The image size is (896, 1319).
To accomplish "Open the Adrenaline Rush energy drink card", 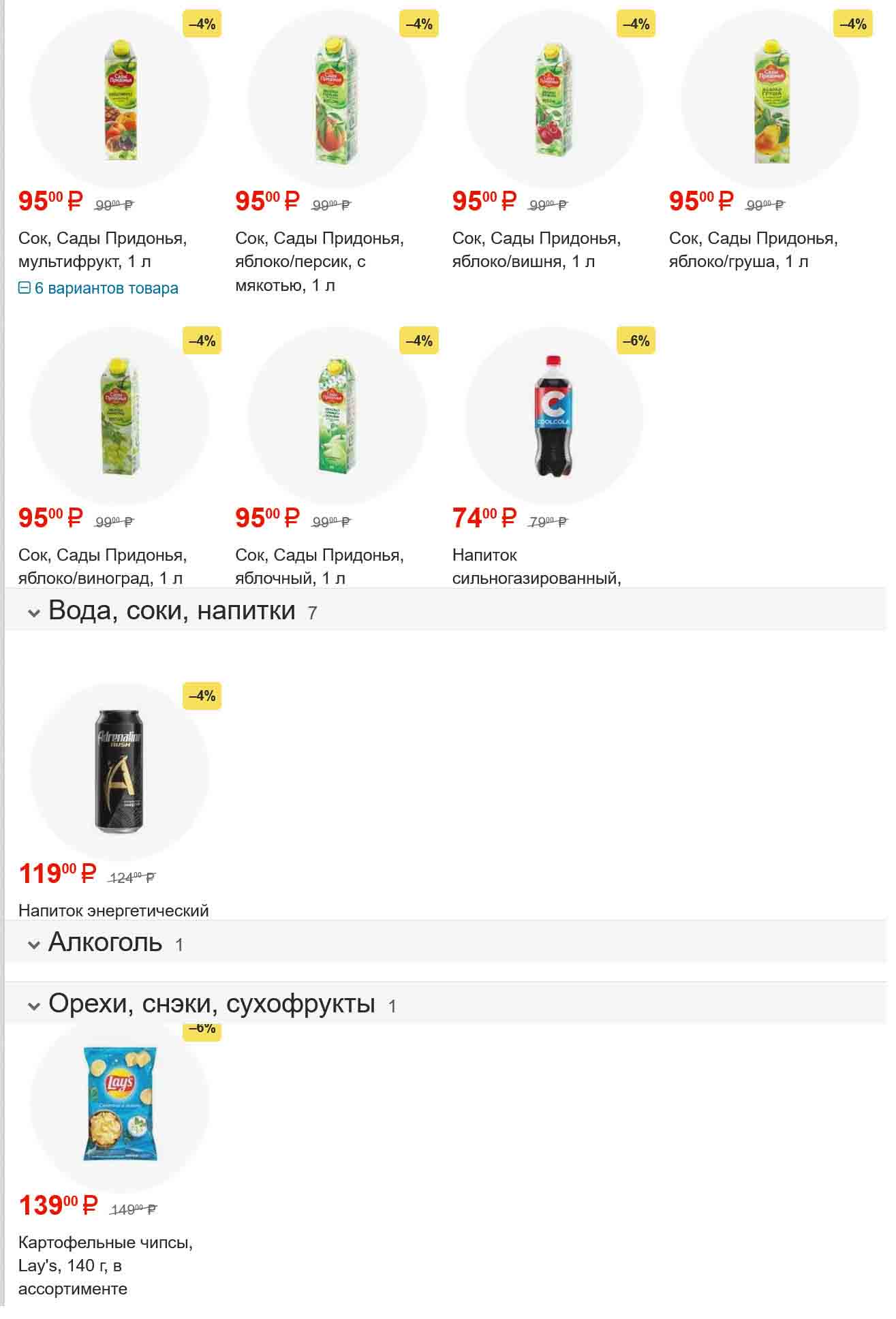I will click(x=119, y=772).
